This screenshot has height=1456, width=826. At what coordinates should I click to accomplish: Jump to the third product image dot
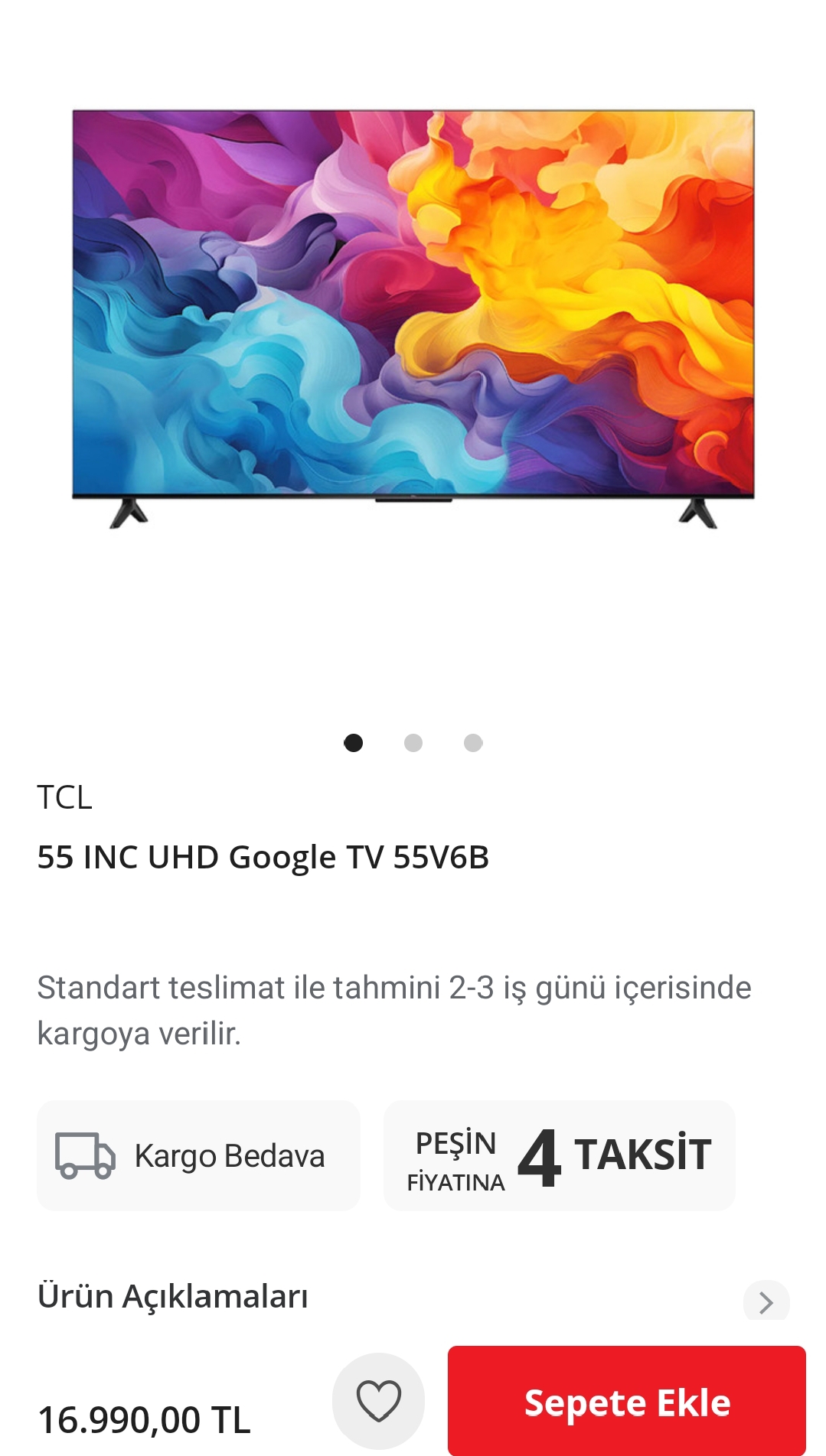pos(473,743)
